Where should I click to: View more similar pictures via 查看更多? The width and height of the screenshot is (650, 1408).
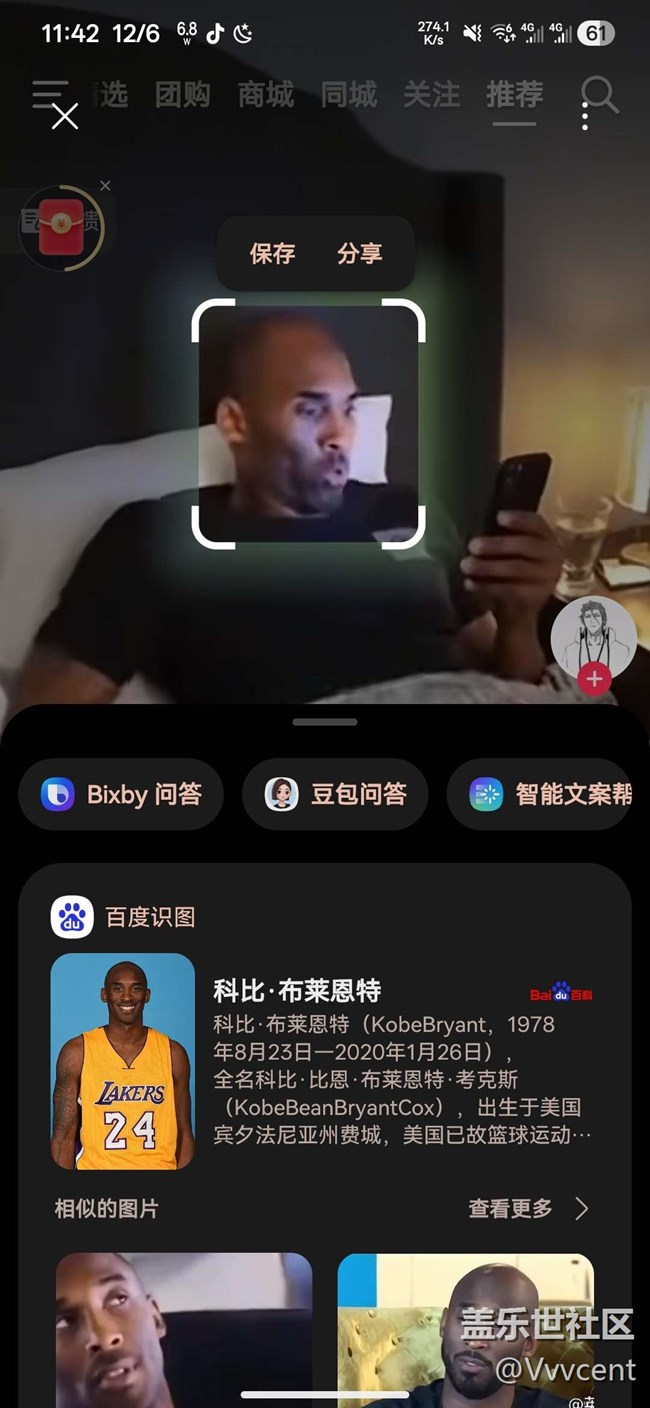point(528,1208)
